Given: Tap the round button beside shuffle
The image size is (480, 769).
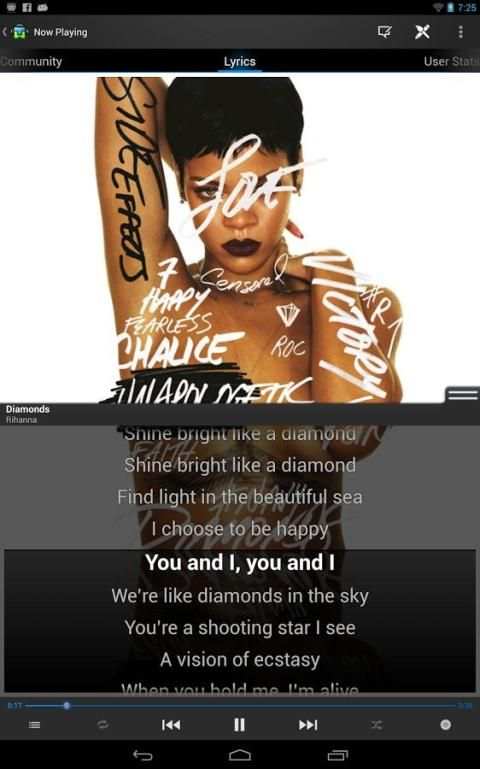Looking at the screenshot, I should pyautogui.click(x=445, y=725).
